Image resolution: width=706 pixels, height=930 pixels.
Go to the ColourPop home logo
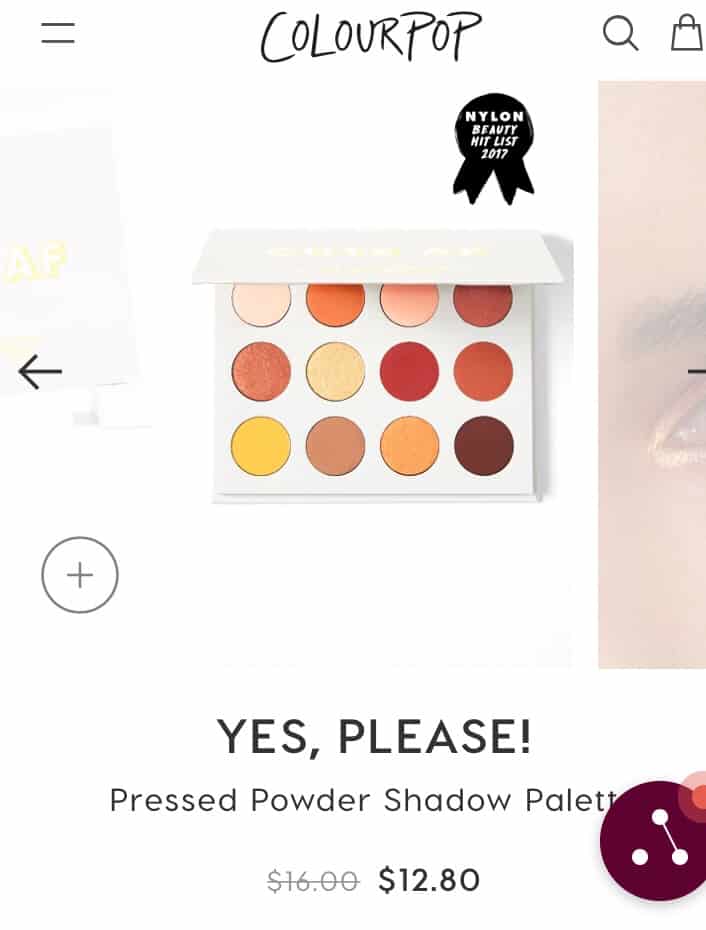371,35
